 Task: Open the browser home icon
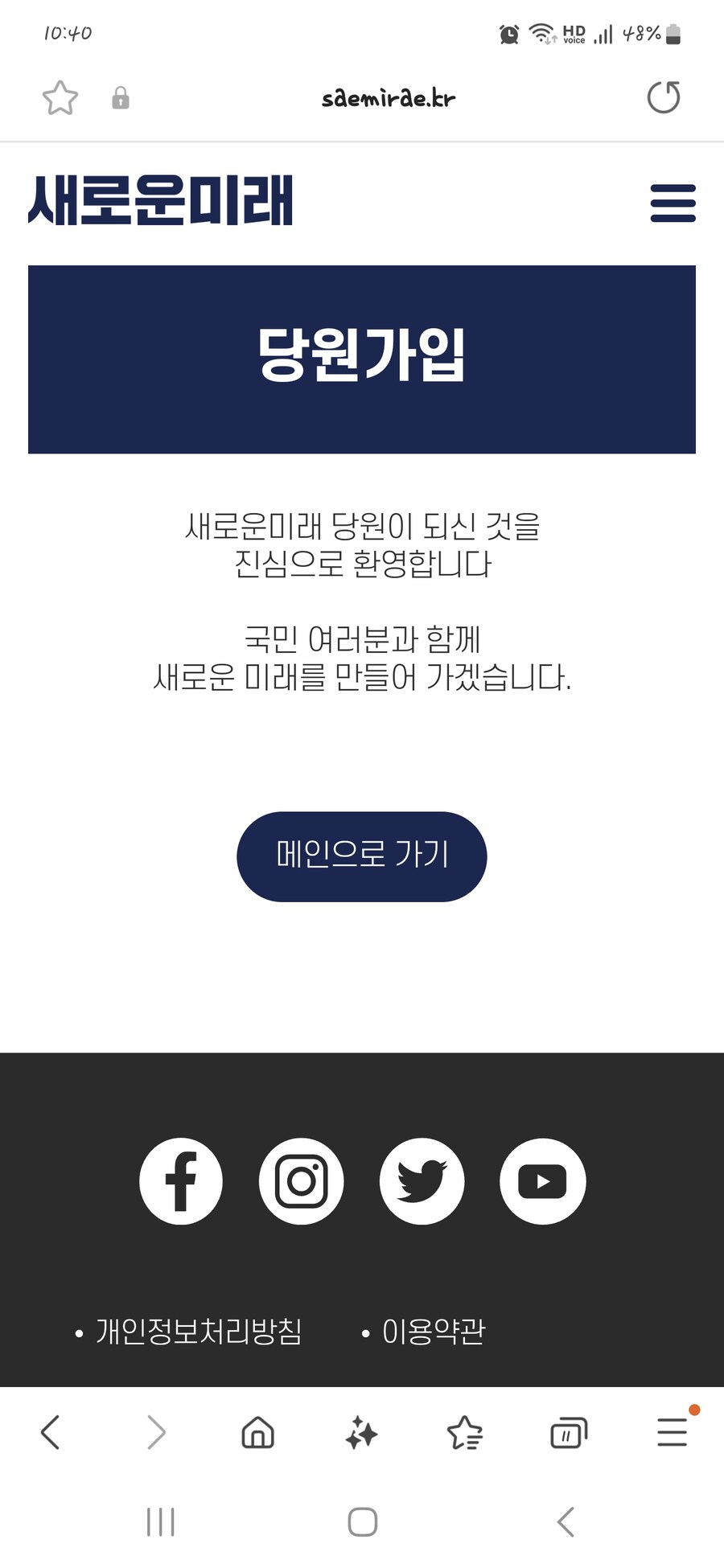[x=257, y=1434]
